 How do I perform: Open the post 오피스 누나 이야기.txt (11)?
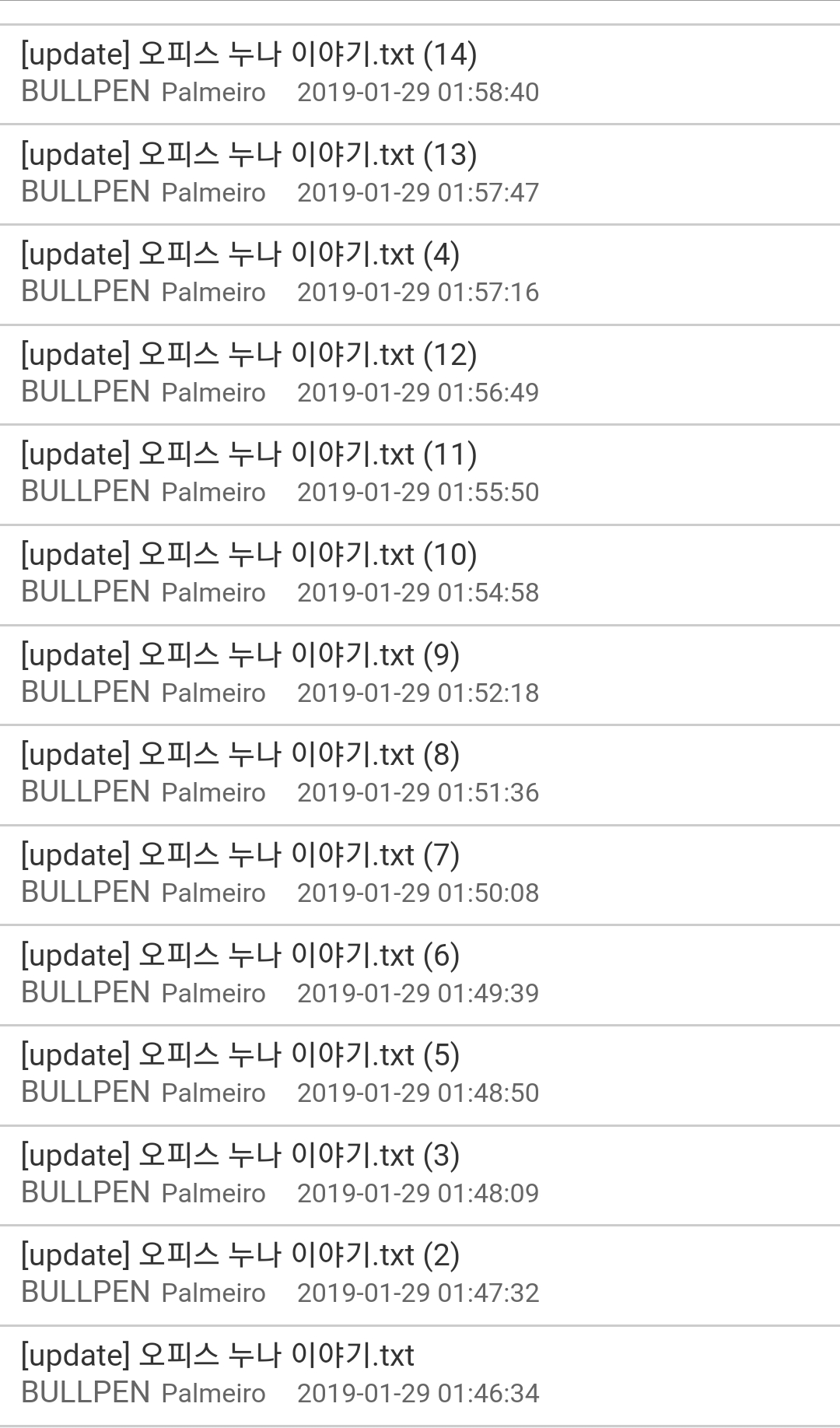249,454
